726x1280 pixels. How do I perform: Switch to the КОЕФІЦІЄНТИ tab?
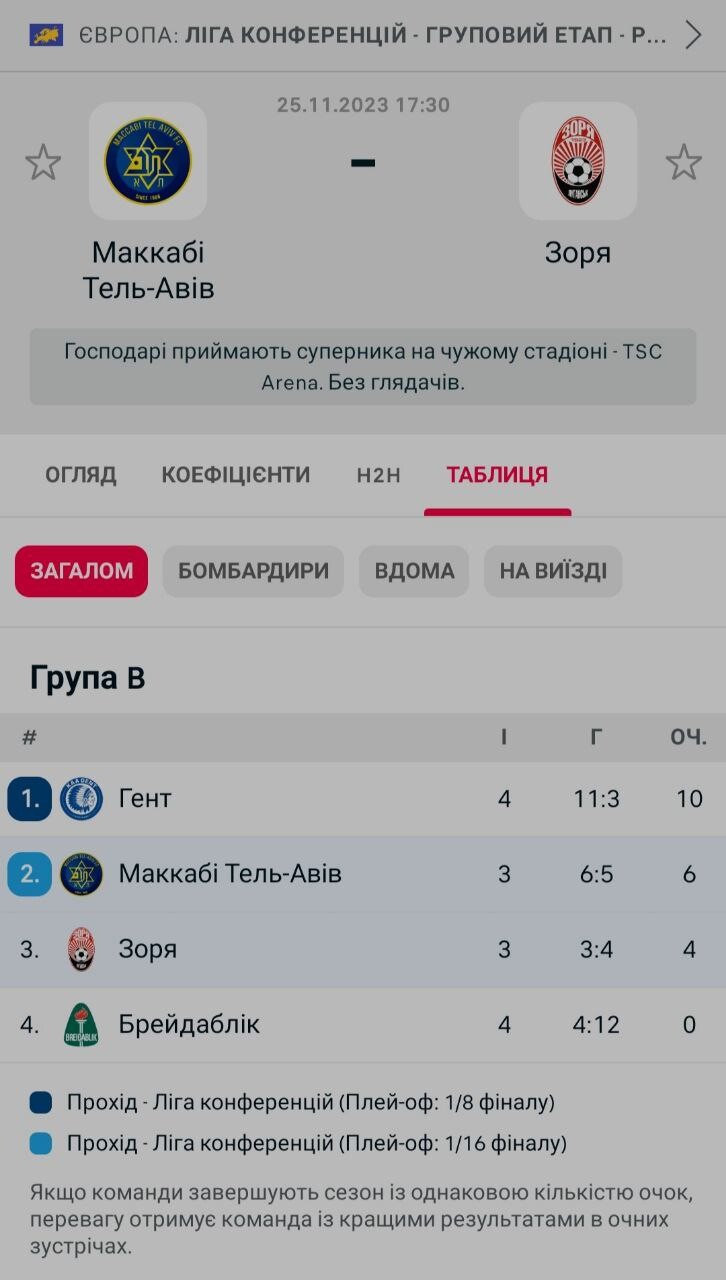pyautogui.click(x=236, y=475)
